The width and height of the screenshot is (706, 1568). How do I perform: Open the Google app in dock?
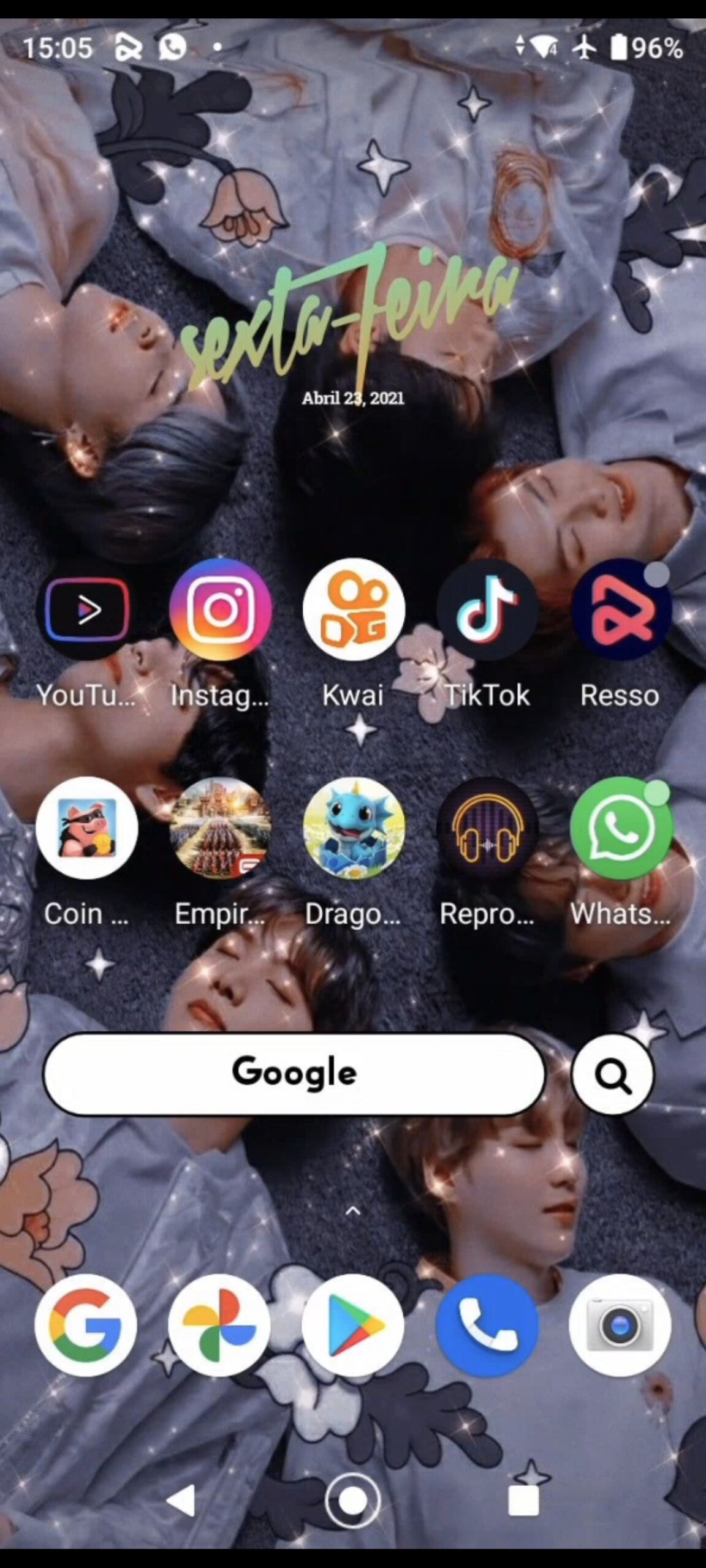click(x=86, y=1325)
